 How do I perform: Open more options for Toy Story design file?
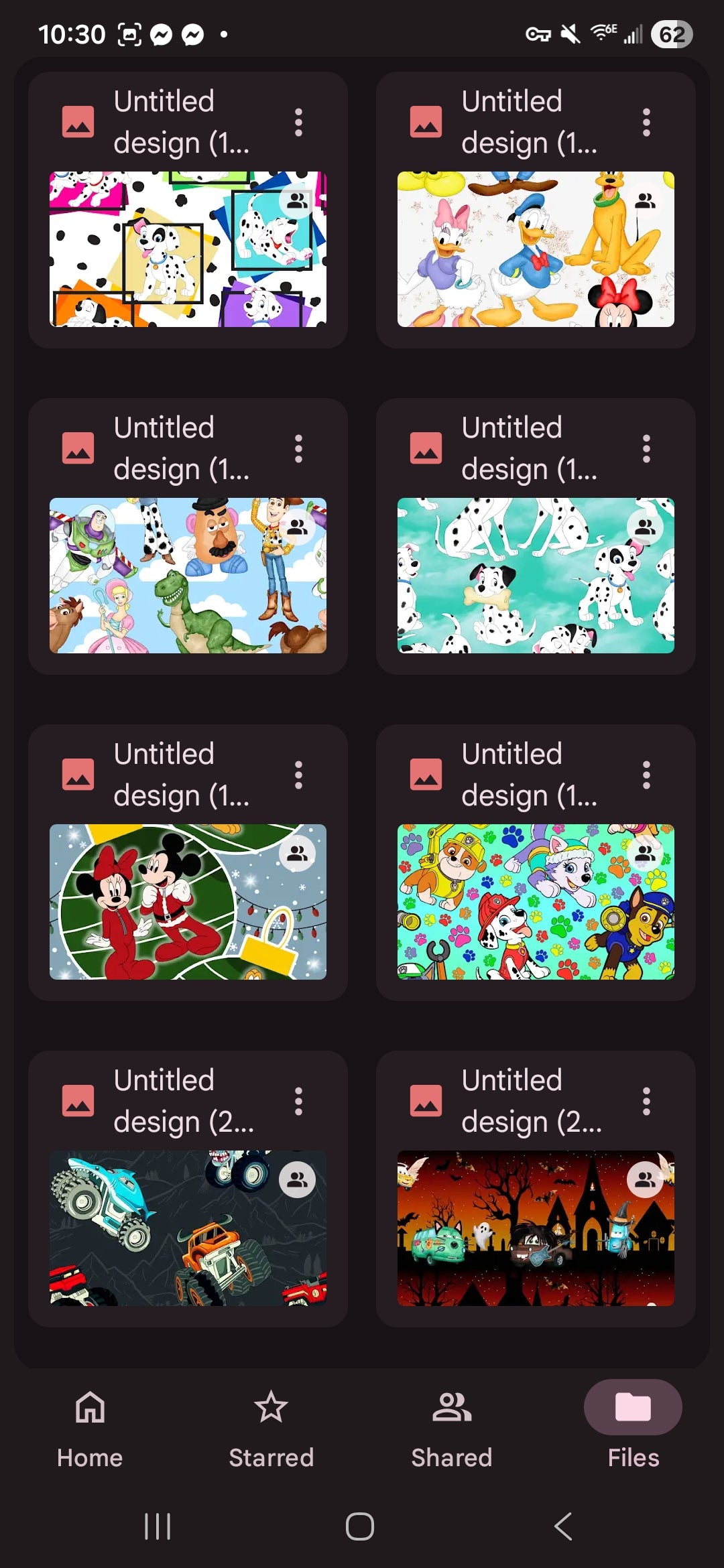point(298,449)
